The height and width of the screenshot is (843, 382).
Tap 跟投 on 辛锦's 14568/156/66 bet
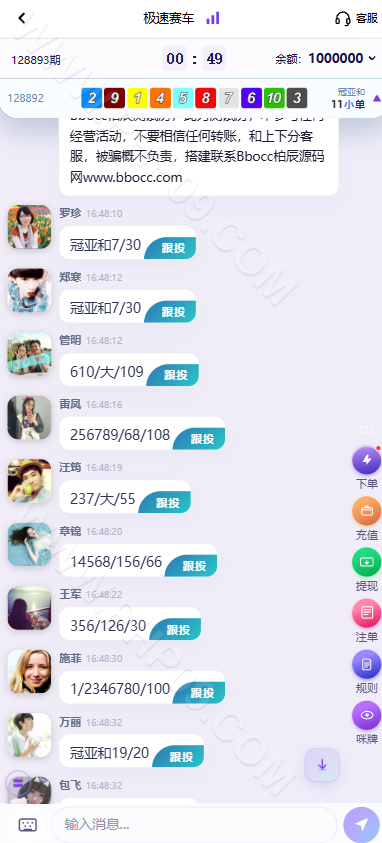pos(193,566)
